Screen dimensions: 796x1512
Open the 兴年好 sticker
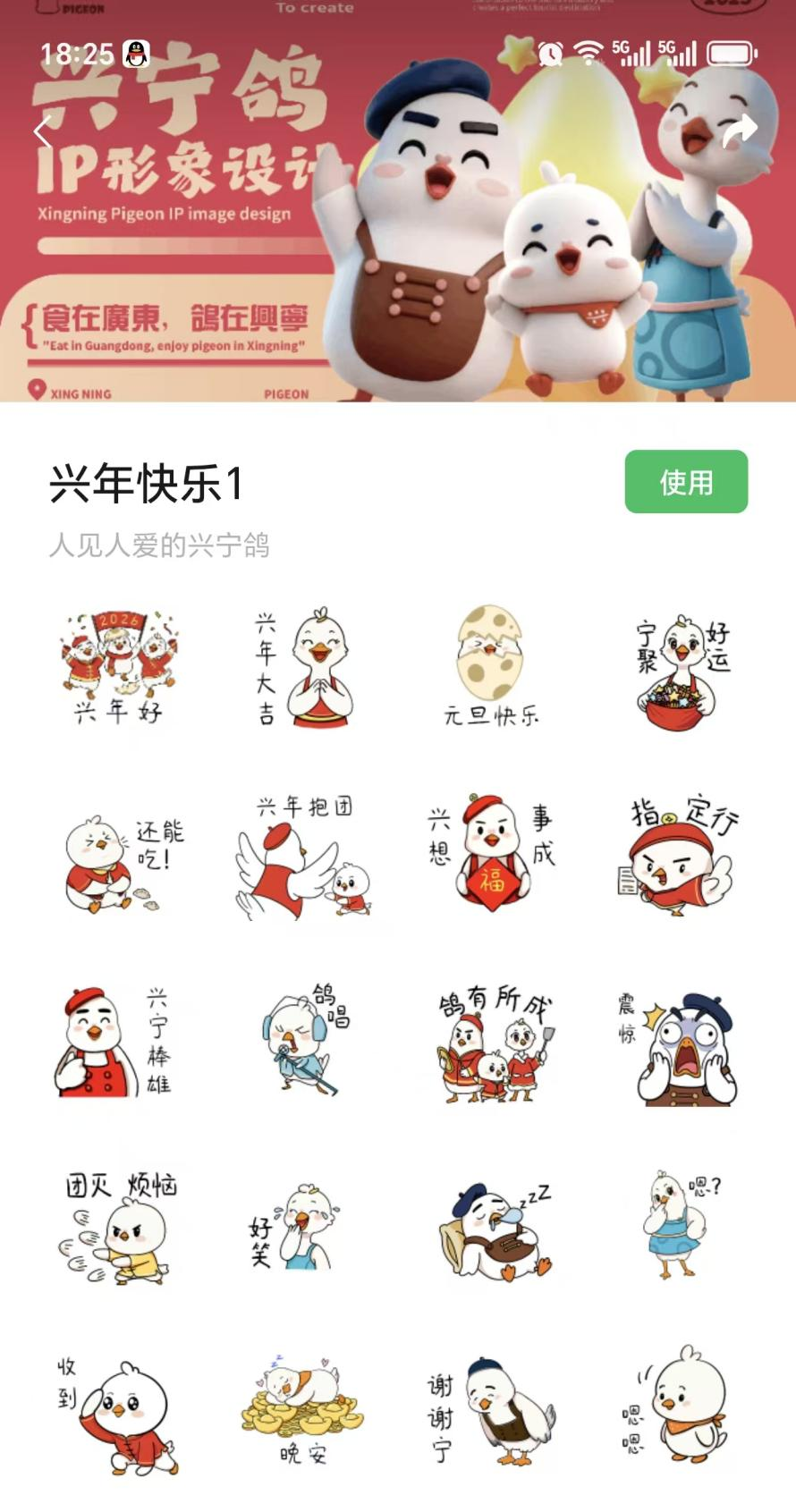(x=117, y=666)
